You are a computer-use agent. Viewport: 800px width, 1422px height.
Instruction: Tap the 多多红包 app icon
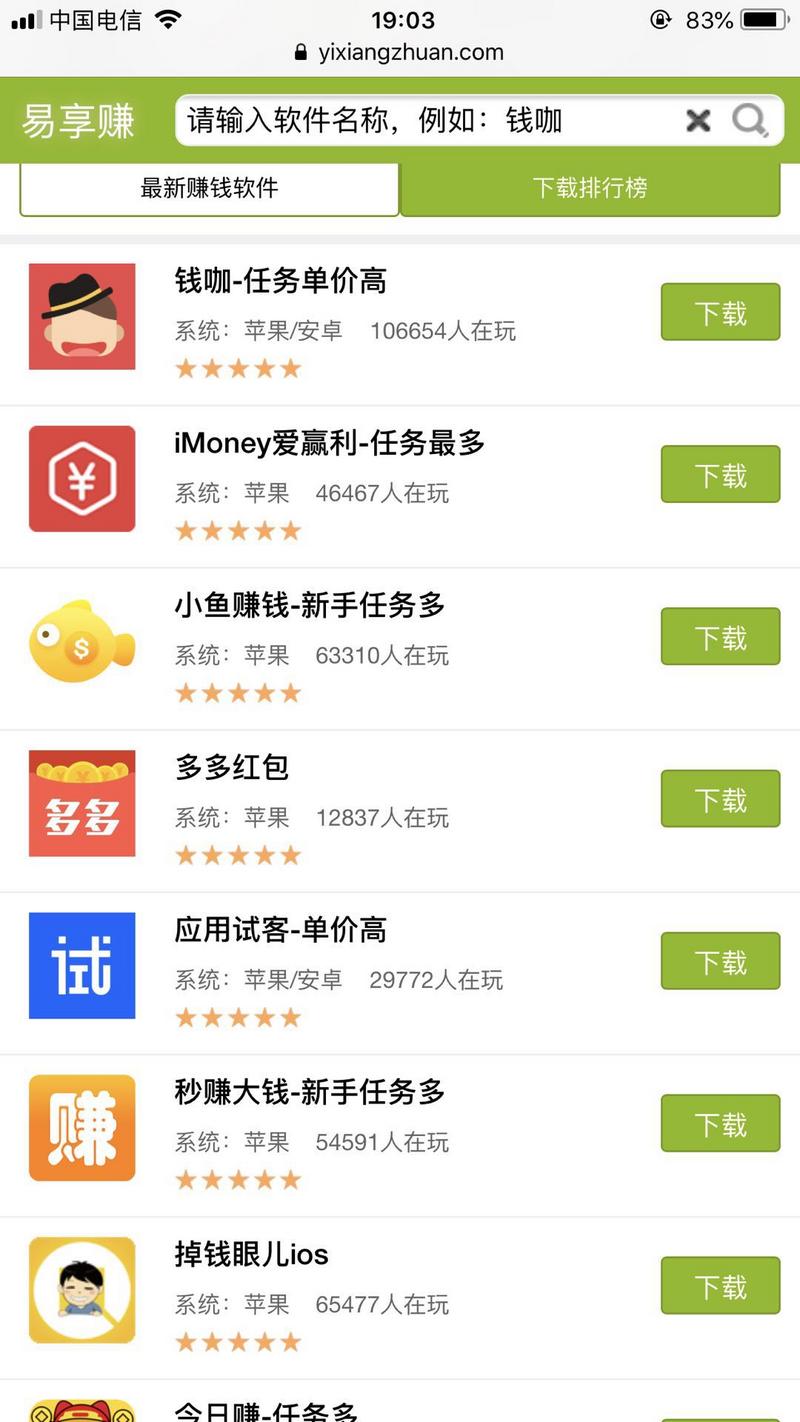(82, 803)
